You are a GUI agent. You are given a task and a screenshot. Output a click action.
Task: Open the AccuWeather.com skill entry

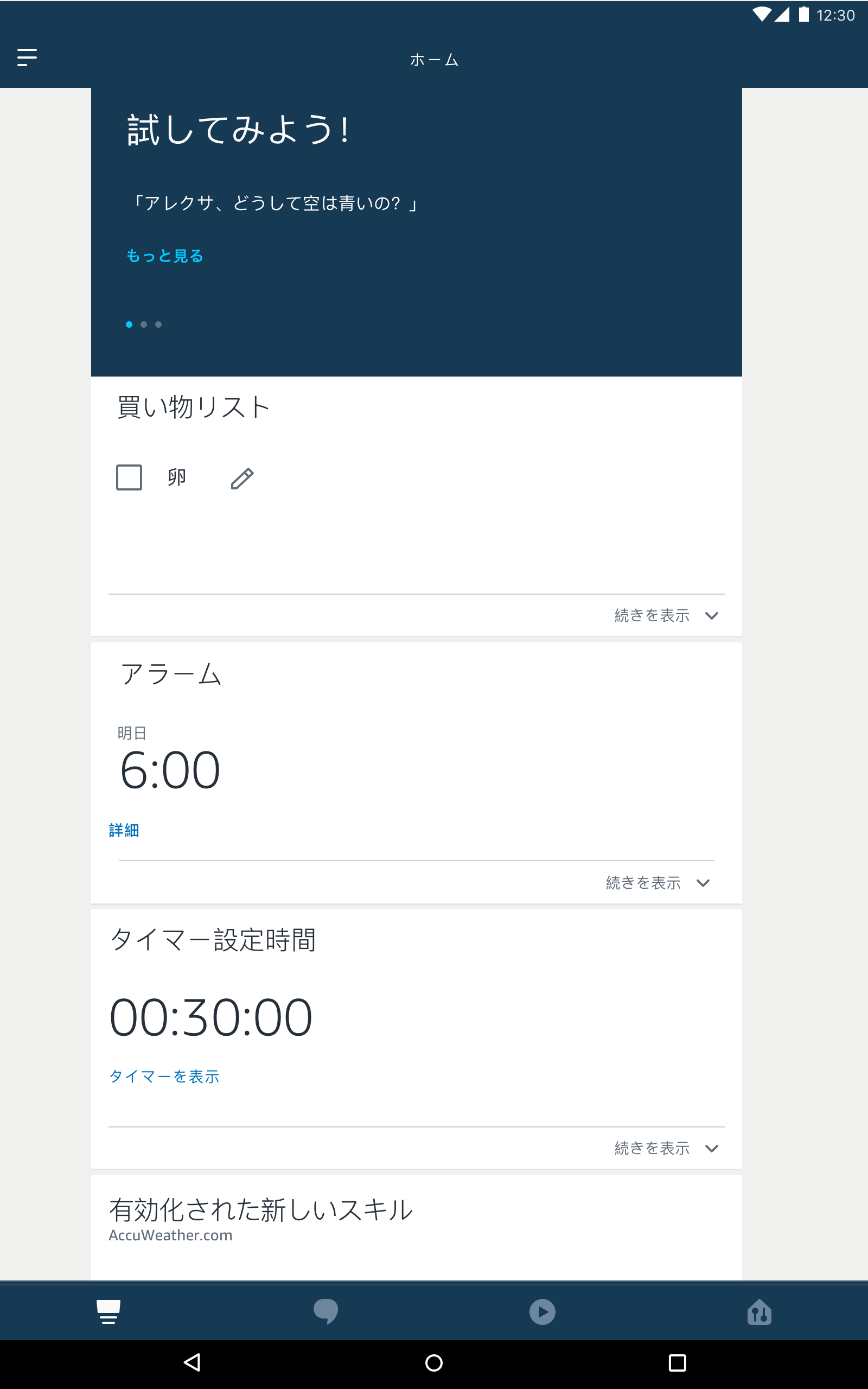click(x=170, y=1235)
